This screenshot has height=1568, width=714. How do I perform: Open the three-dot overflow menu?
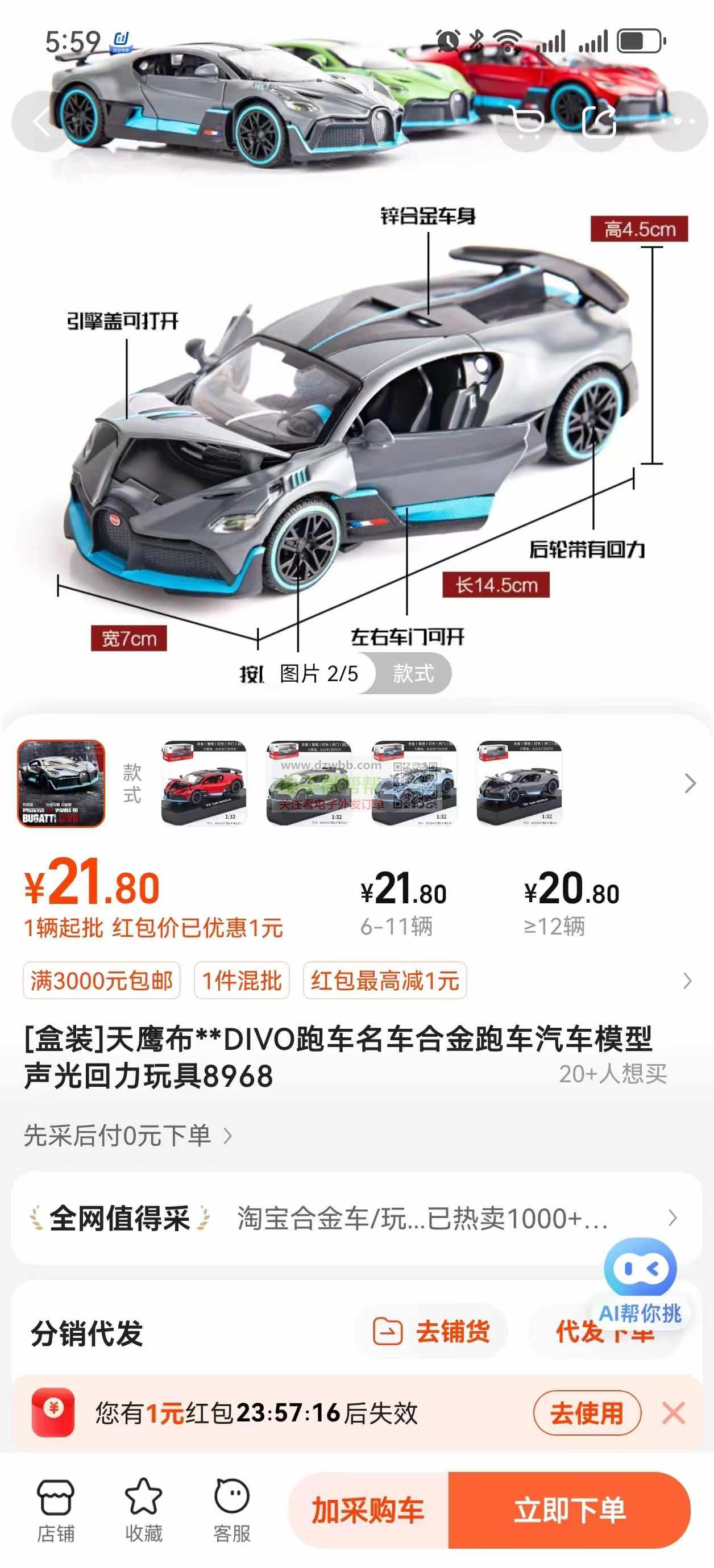[678, 122]
